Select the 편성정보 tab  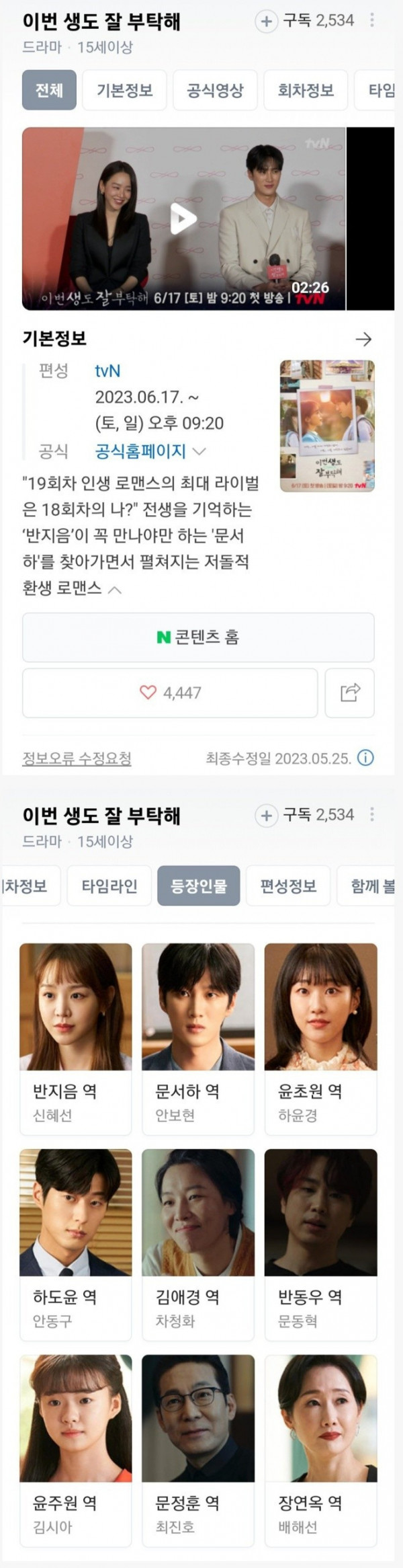pyautogui.click(x=288, y=886)
